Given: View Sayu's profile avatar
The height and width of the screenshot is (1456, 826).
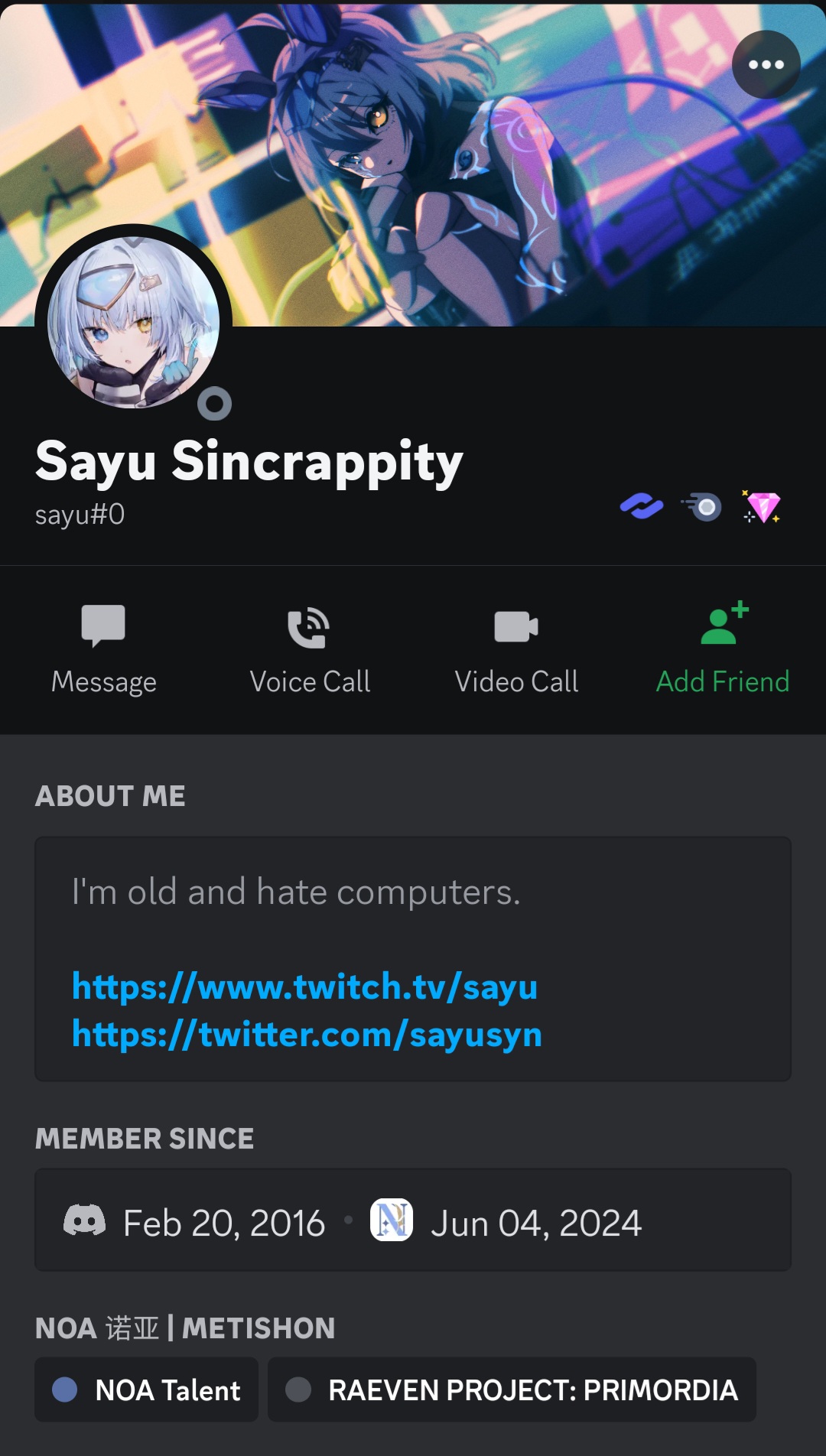Looking at the screenshot, I should pyautogui.click(x=133, y=323).
